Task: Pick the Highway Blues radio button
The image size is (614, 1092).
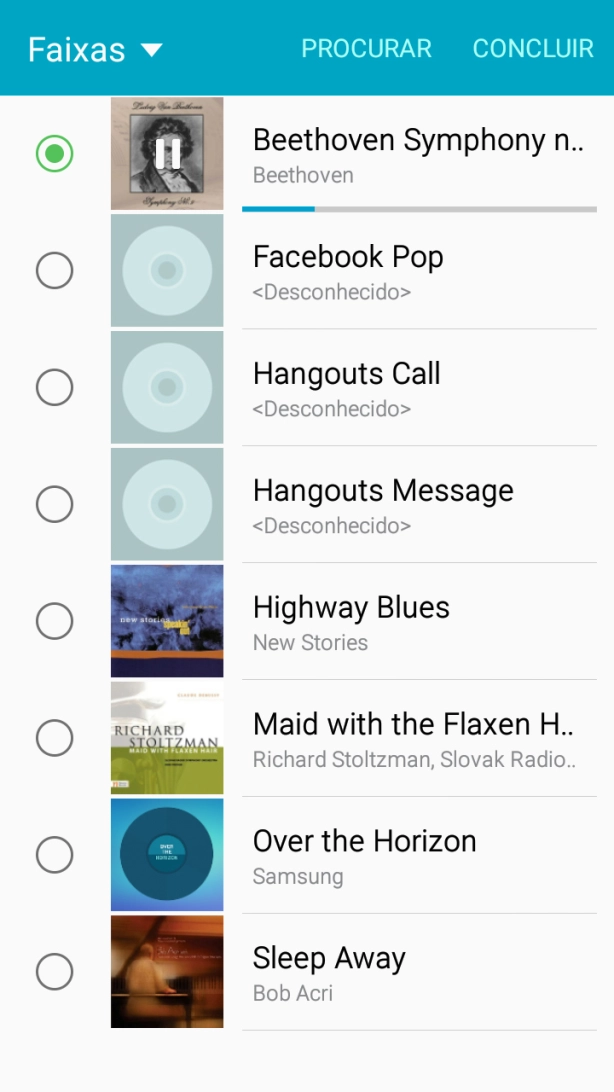Action: pyautogui.click(x=54, y=621)
